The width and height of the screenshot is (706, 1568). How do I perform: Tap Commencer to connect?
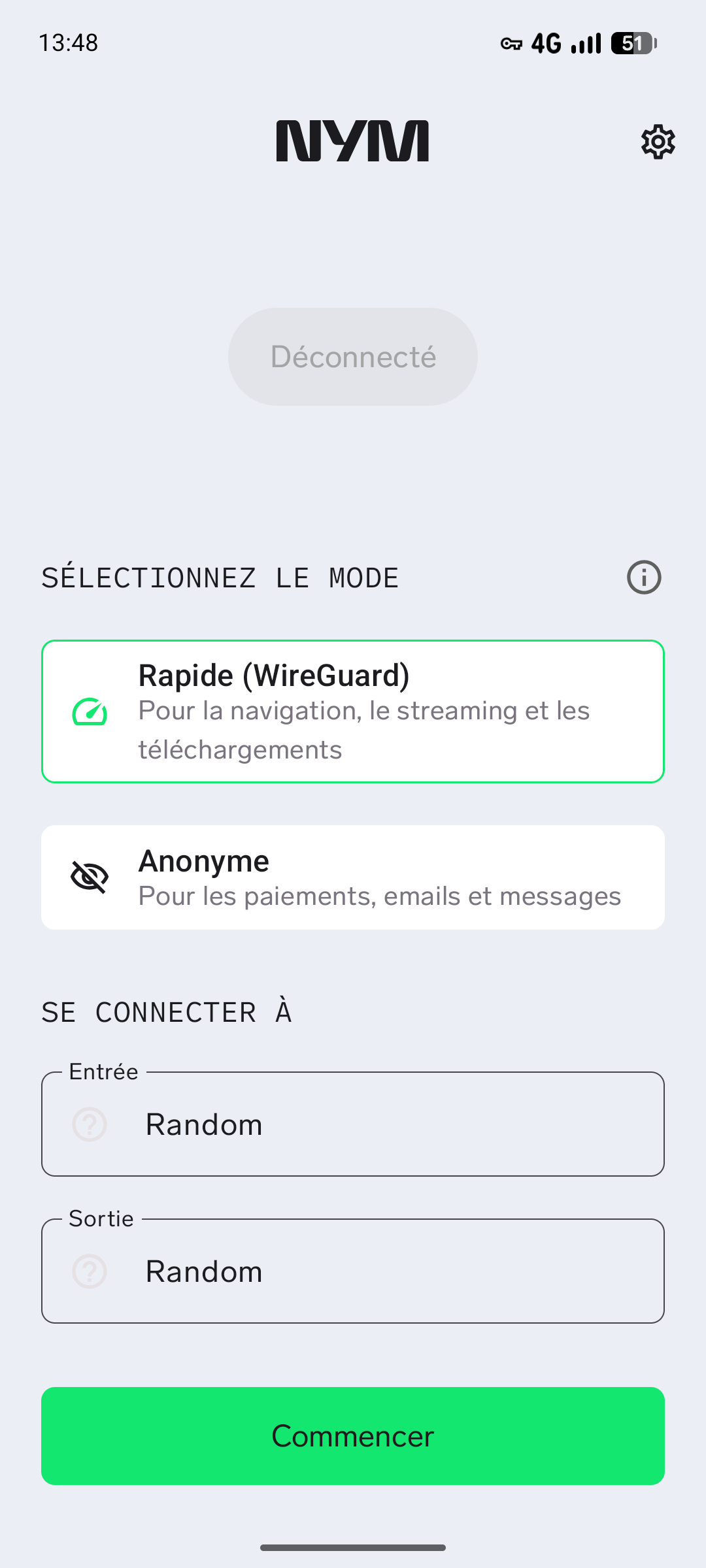(353, 1436)
